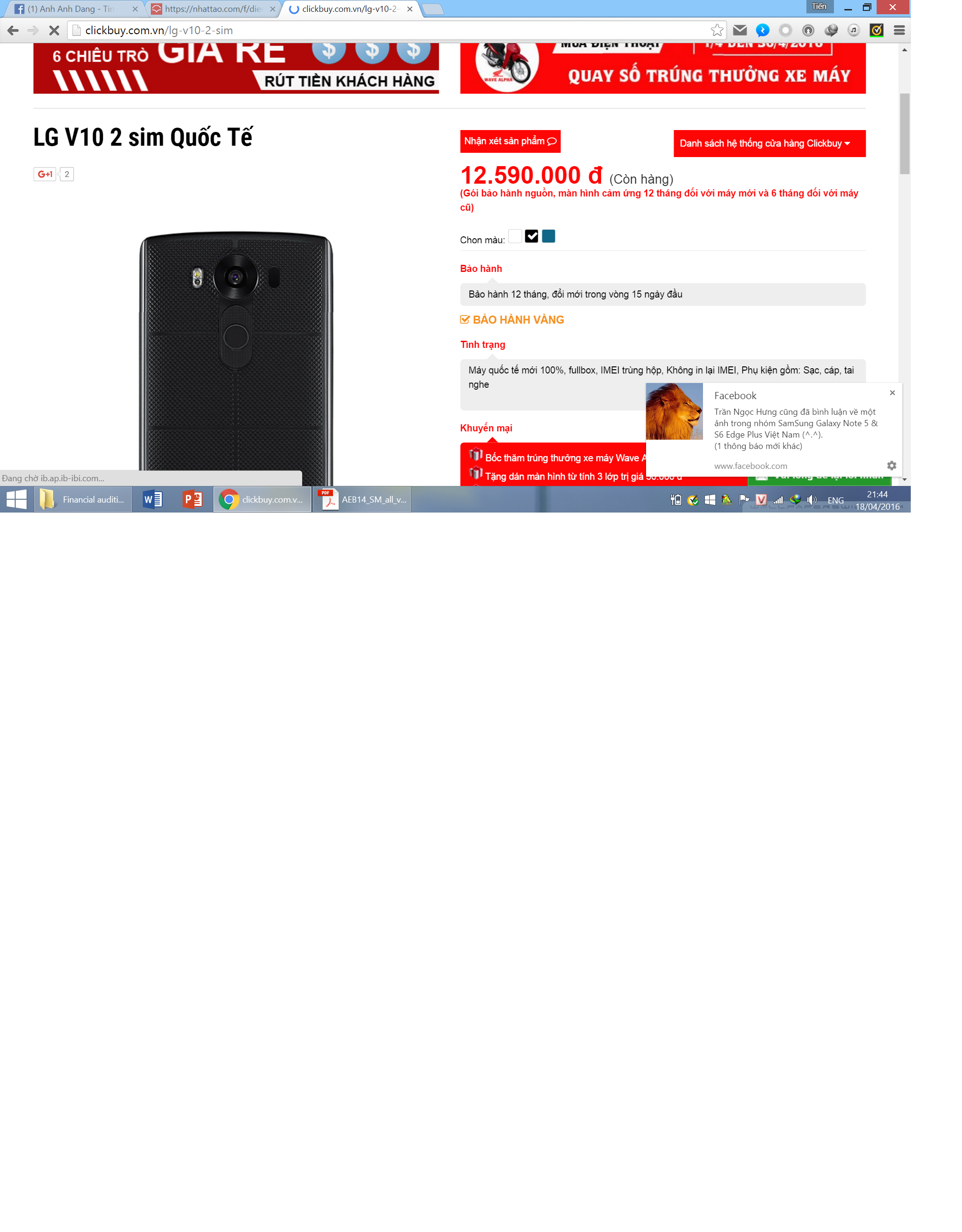The width and height of the screenshot is (962, 1232).
Task: Open Microsoft Word from the taskbar
Action: pos(153,500)
